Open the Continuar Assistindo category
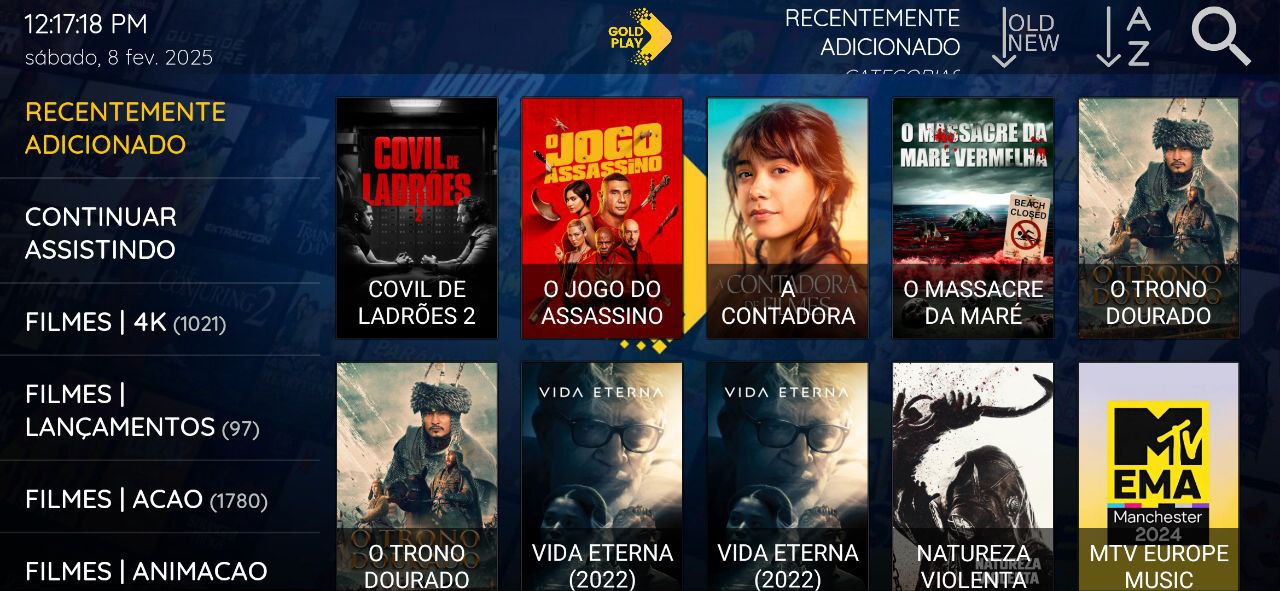Screen dimensions: 1280x591 [x=100, y=232]
